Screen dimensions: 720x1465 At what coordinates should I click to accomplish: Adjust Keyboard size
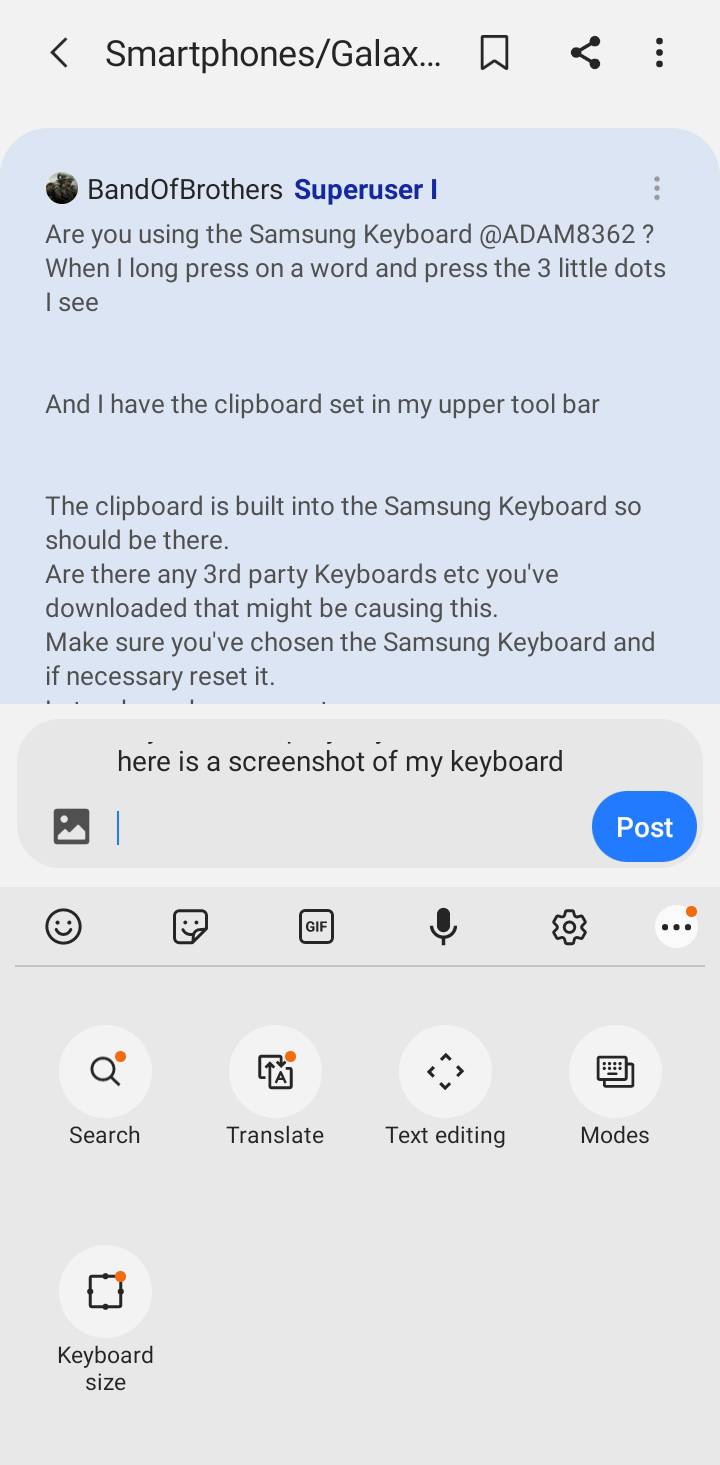(x=105, y=1292)
